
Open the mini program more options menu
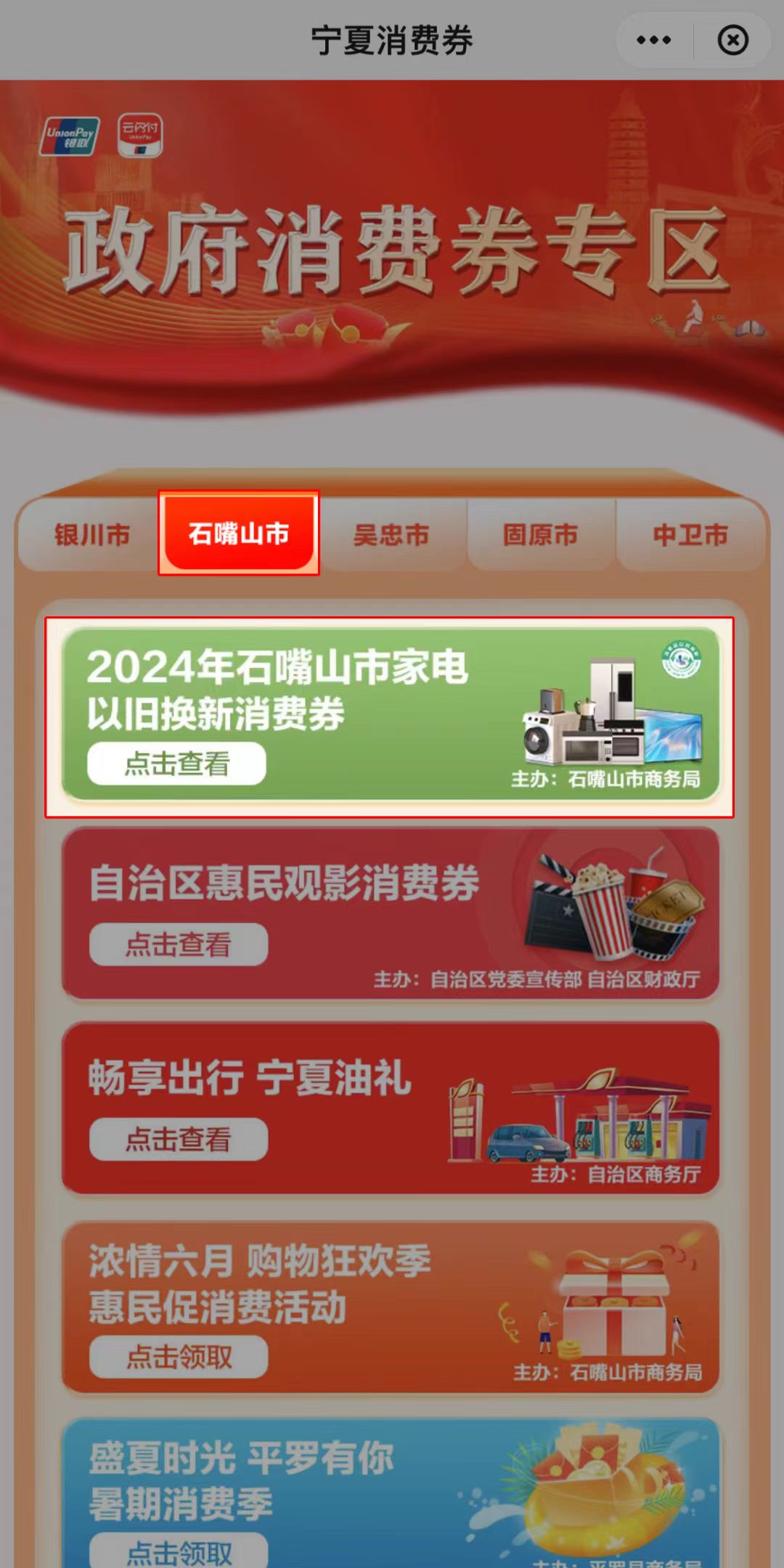click(653, 40)
